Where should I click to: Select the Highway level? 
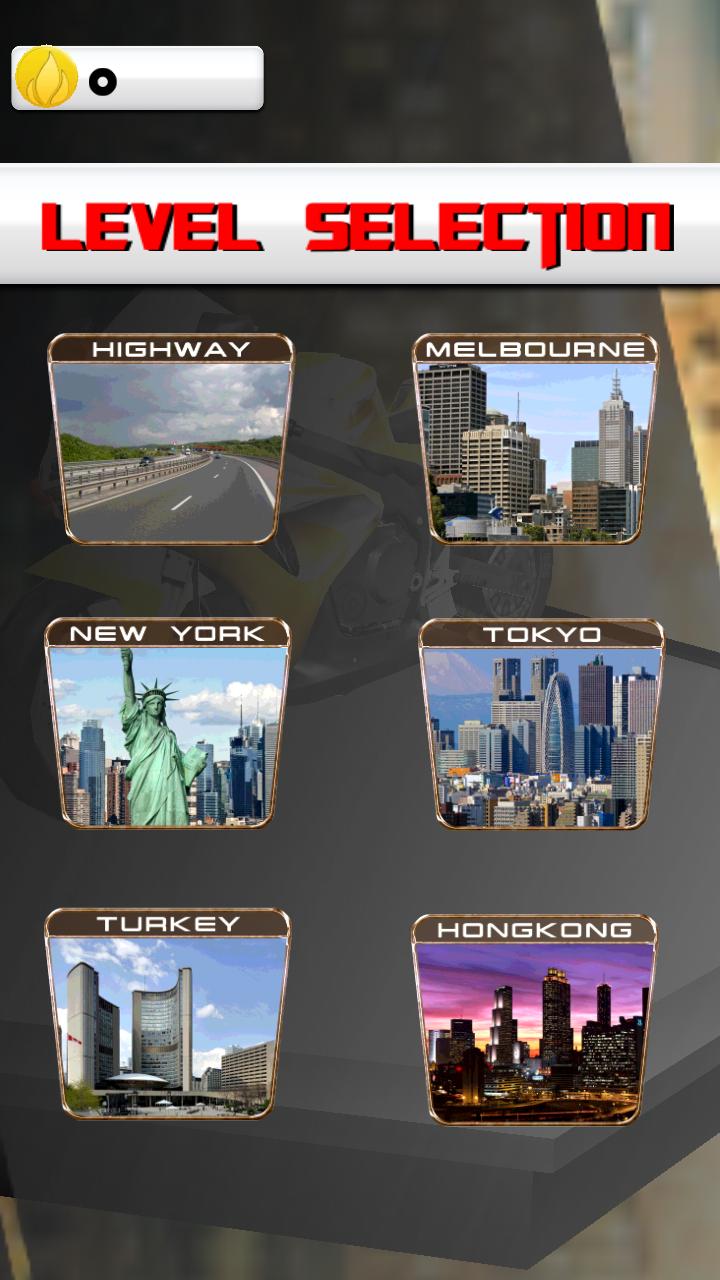click(x=170, y=440)
